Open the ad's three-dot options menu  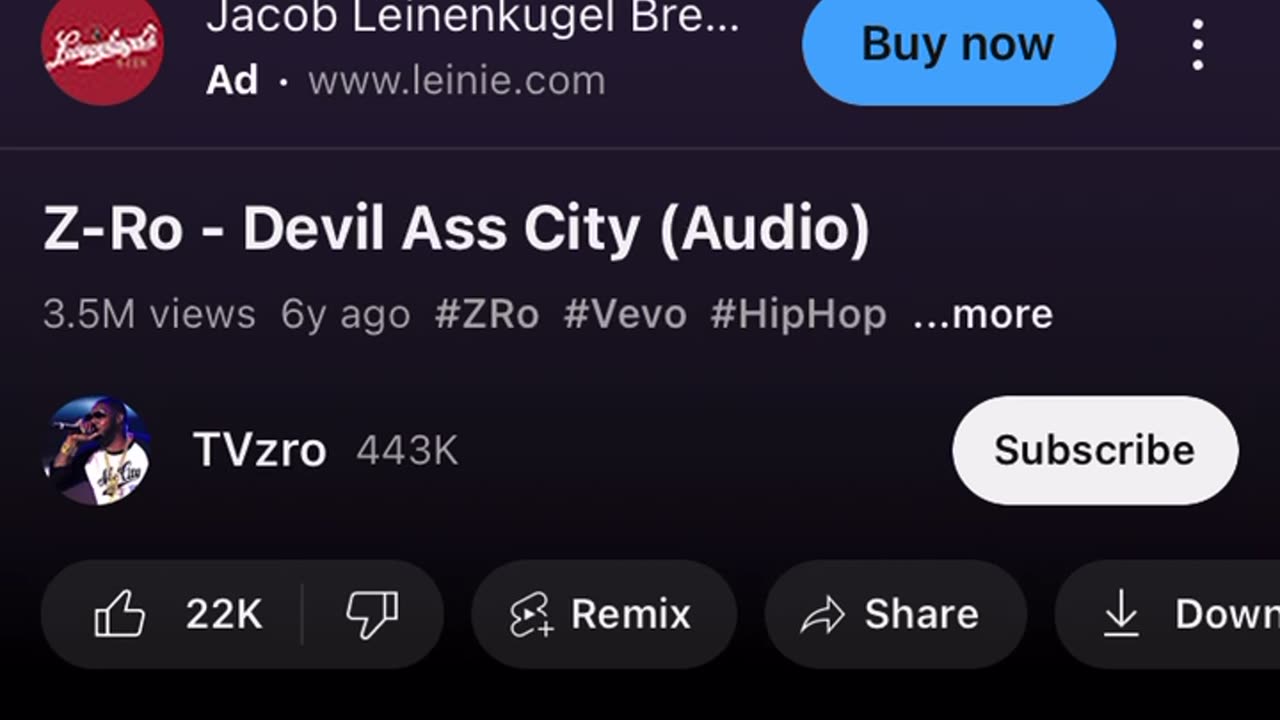(x=1197, y=46)
